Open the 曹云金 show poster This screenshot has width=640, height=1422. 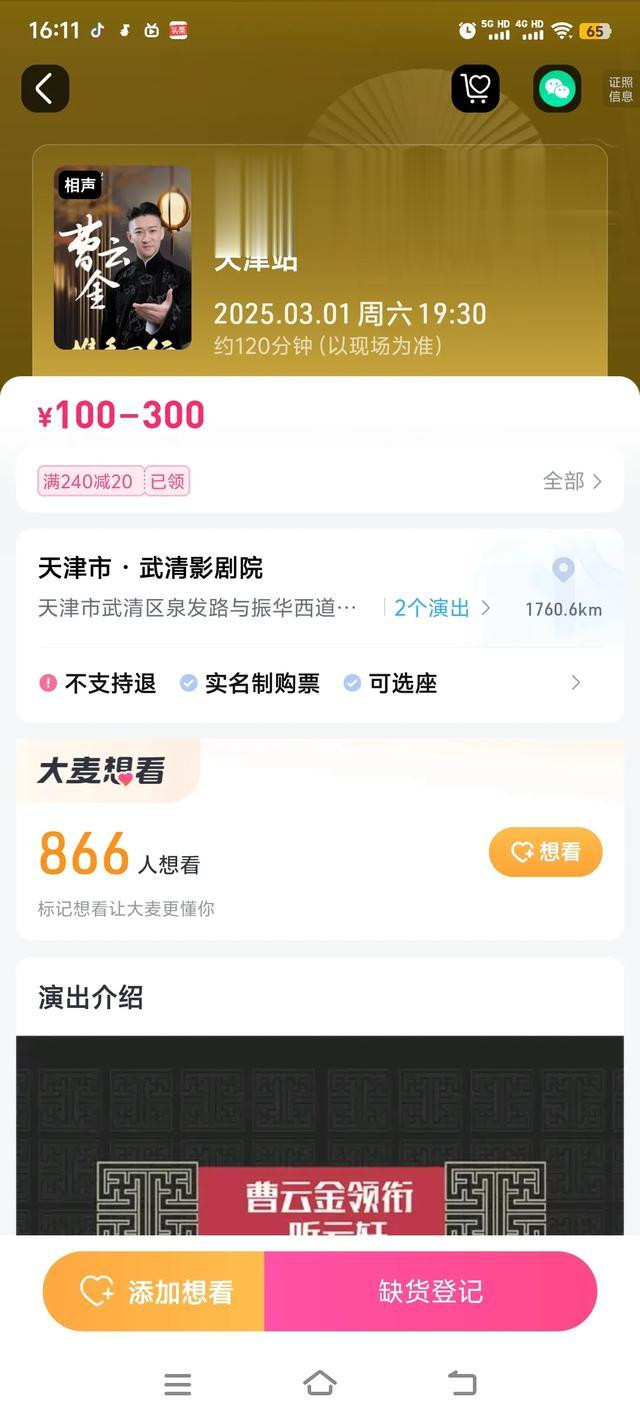tap(122, 257)
